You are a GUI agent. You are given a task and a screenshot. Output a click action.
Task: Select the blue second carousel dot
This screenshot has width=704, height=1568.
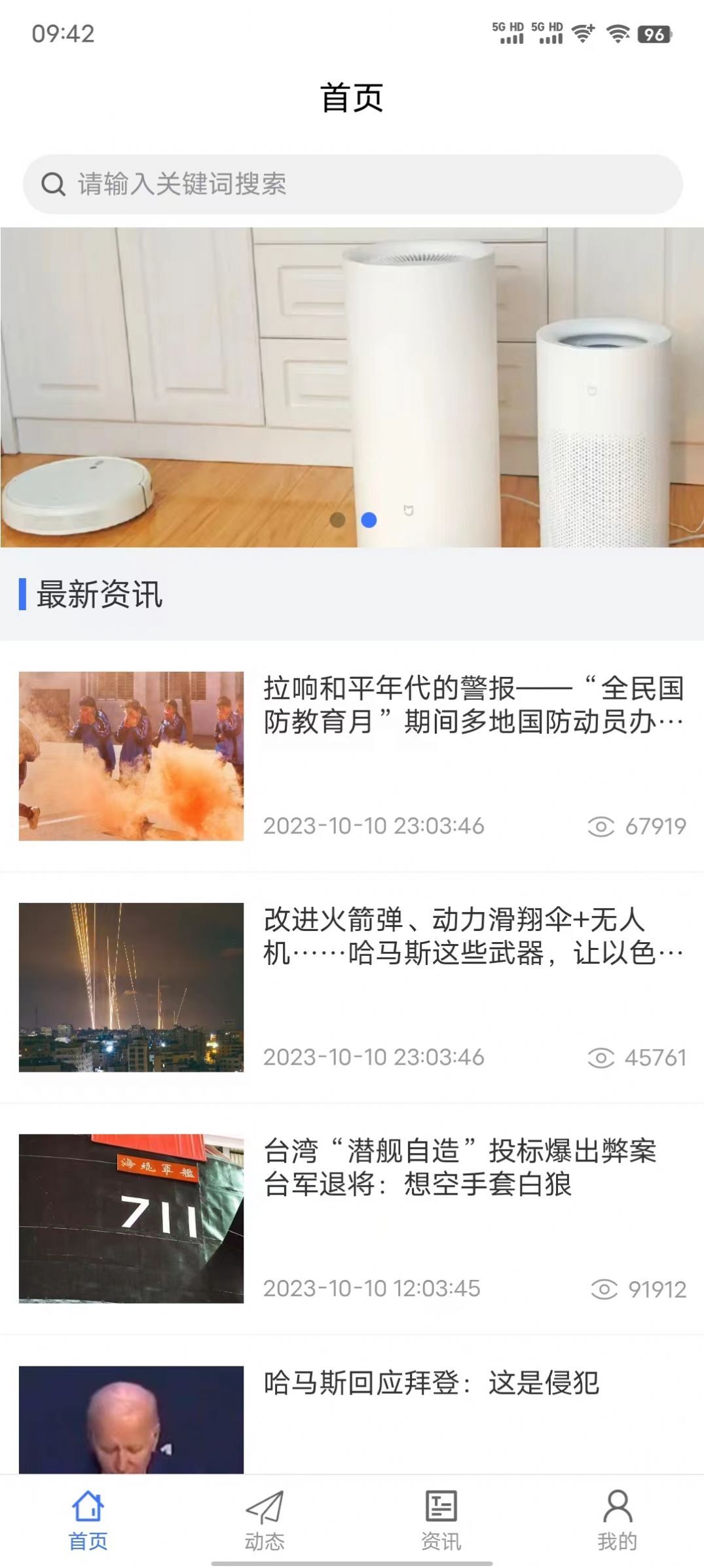(368, 519)
